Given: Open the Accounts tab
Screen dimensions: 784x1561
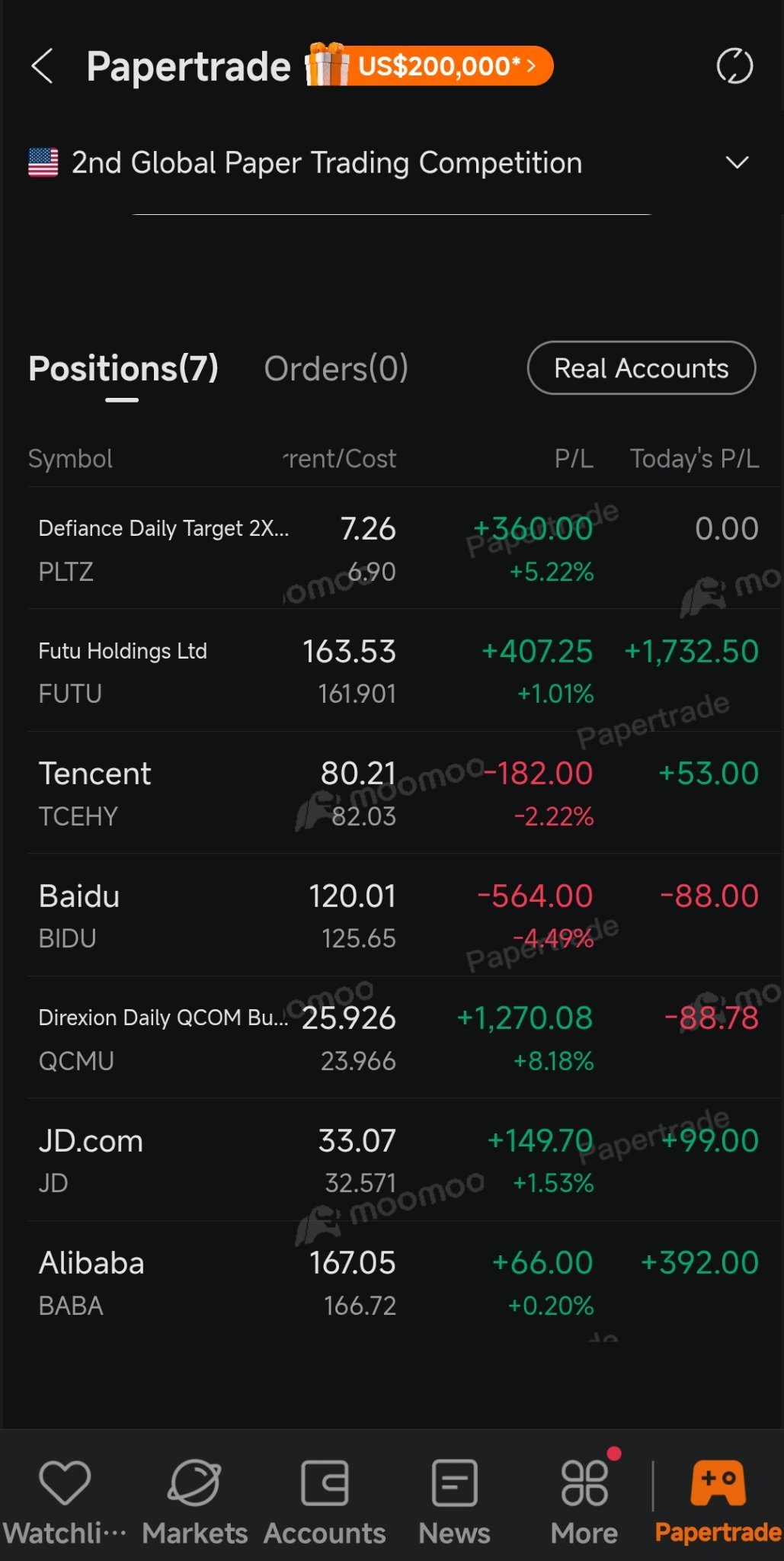Looking at the screenshot, I should click(x=325, y=1501).
